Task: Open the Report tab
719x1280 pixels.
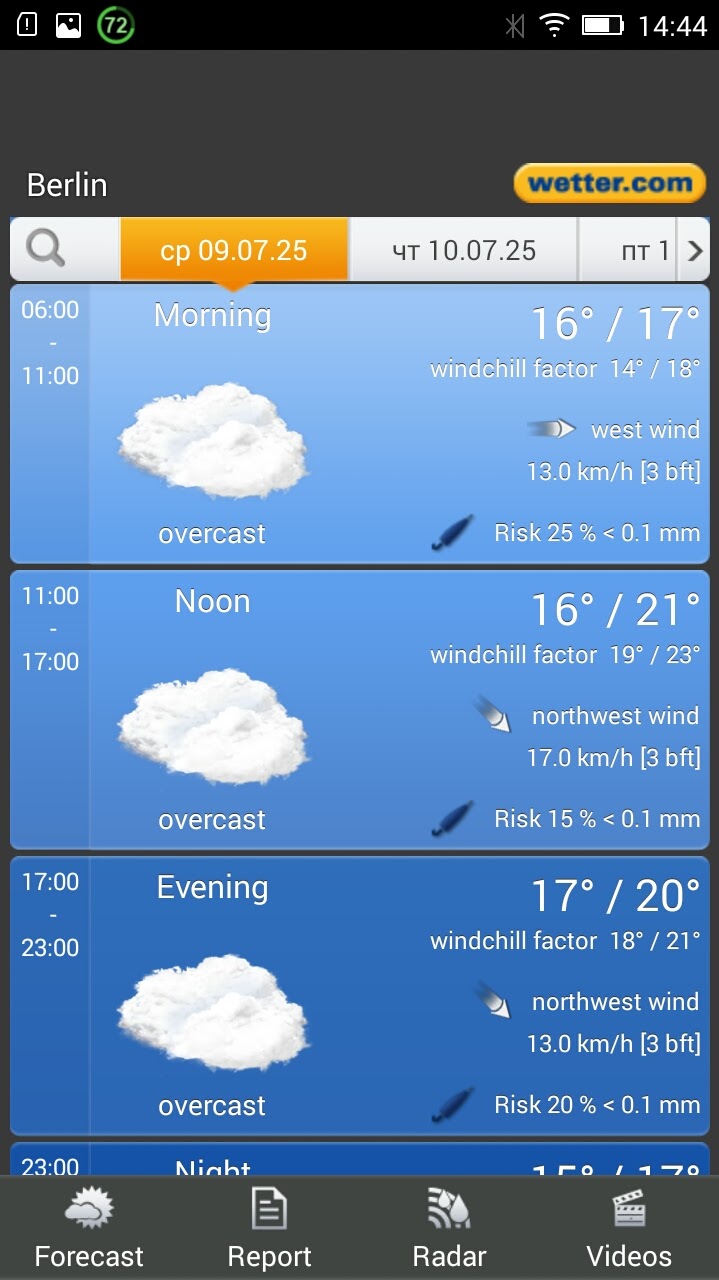Action: click(269, 1229)
